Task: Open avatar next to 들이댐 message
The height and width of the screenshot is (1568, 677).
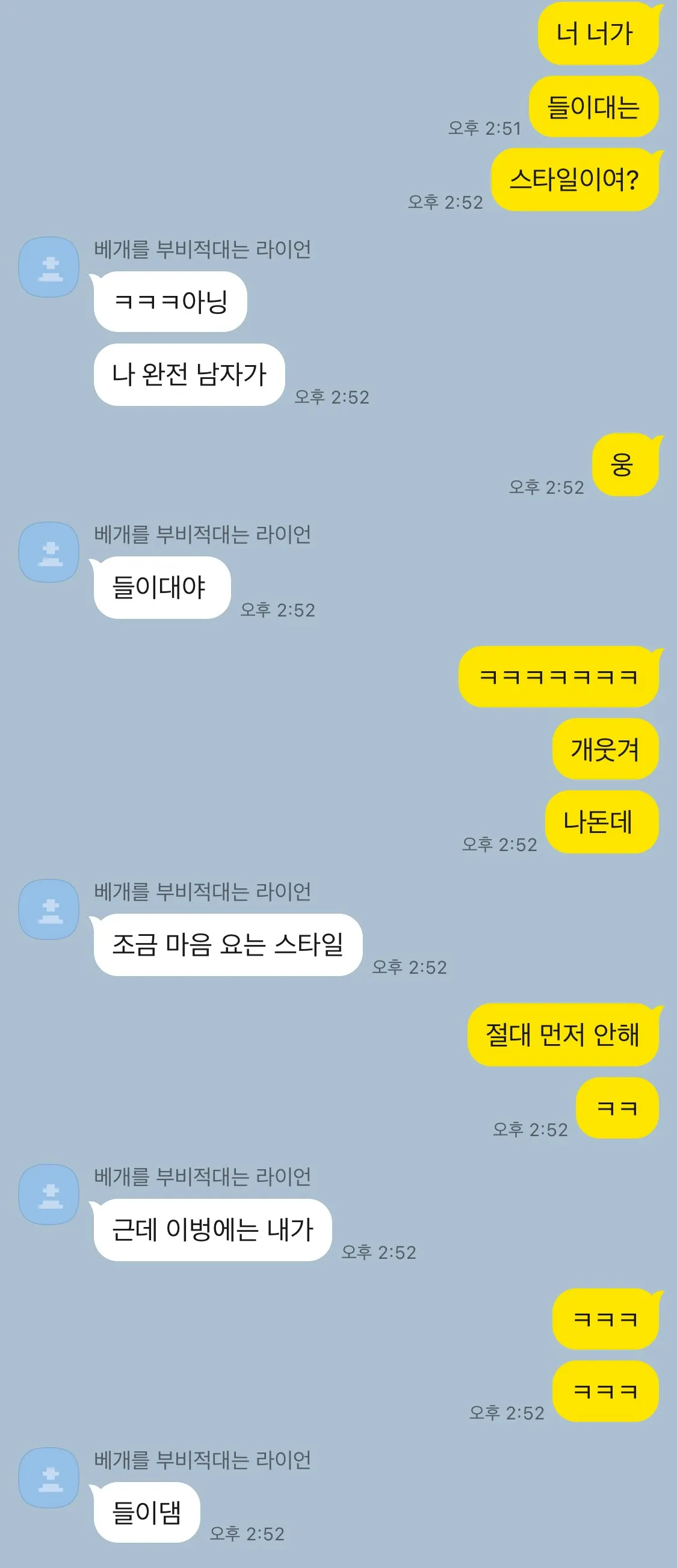Action: tap(49, 1478)
